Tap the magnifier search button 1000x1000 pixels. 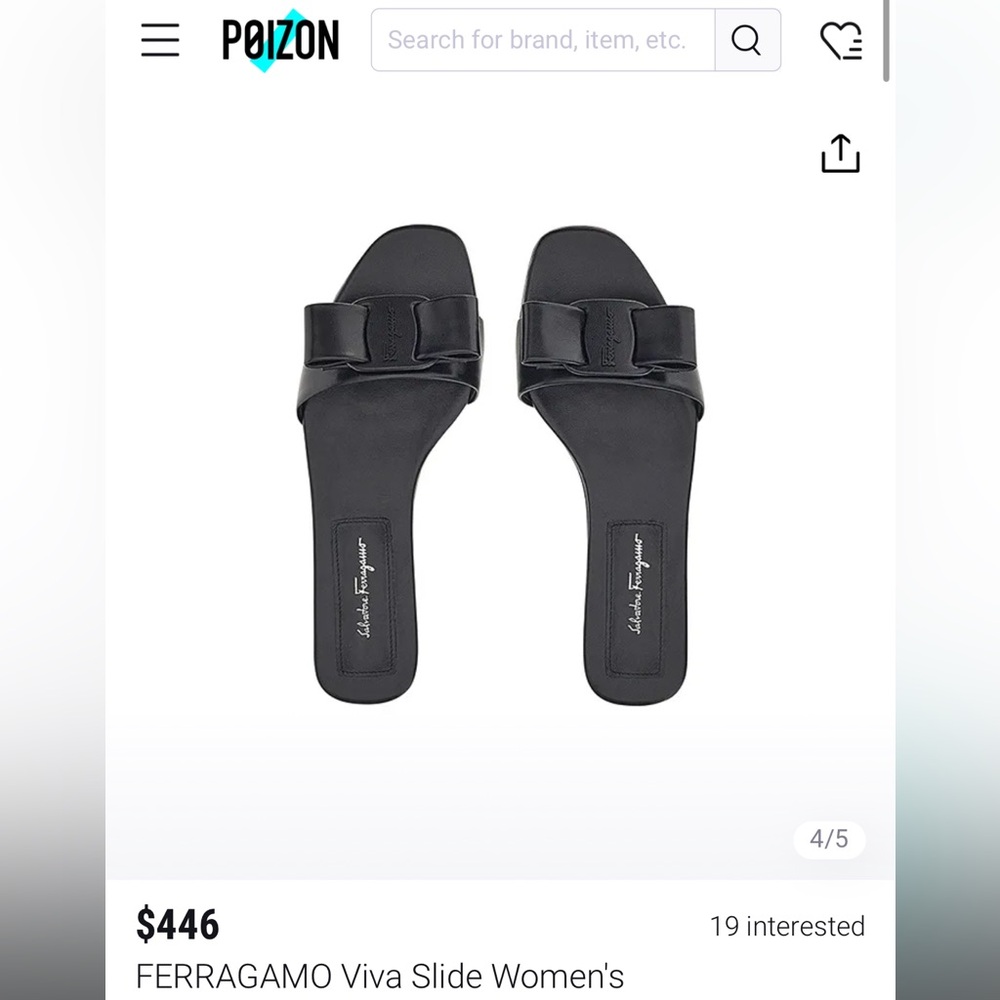pos(747,40)
